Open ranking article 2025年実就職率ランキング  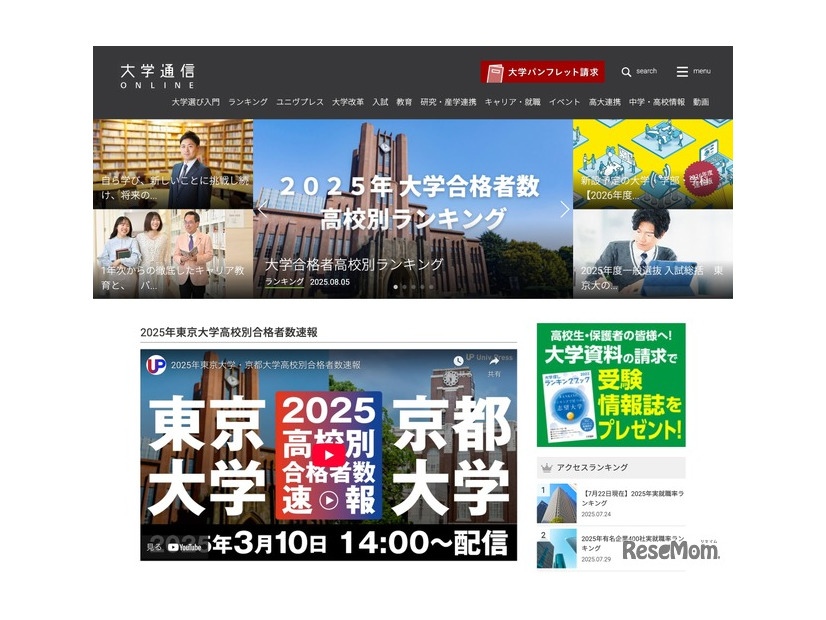coord(630,496)
